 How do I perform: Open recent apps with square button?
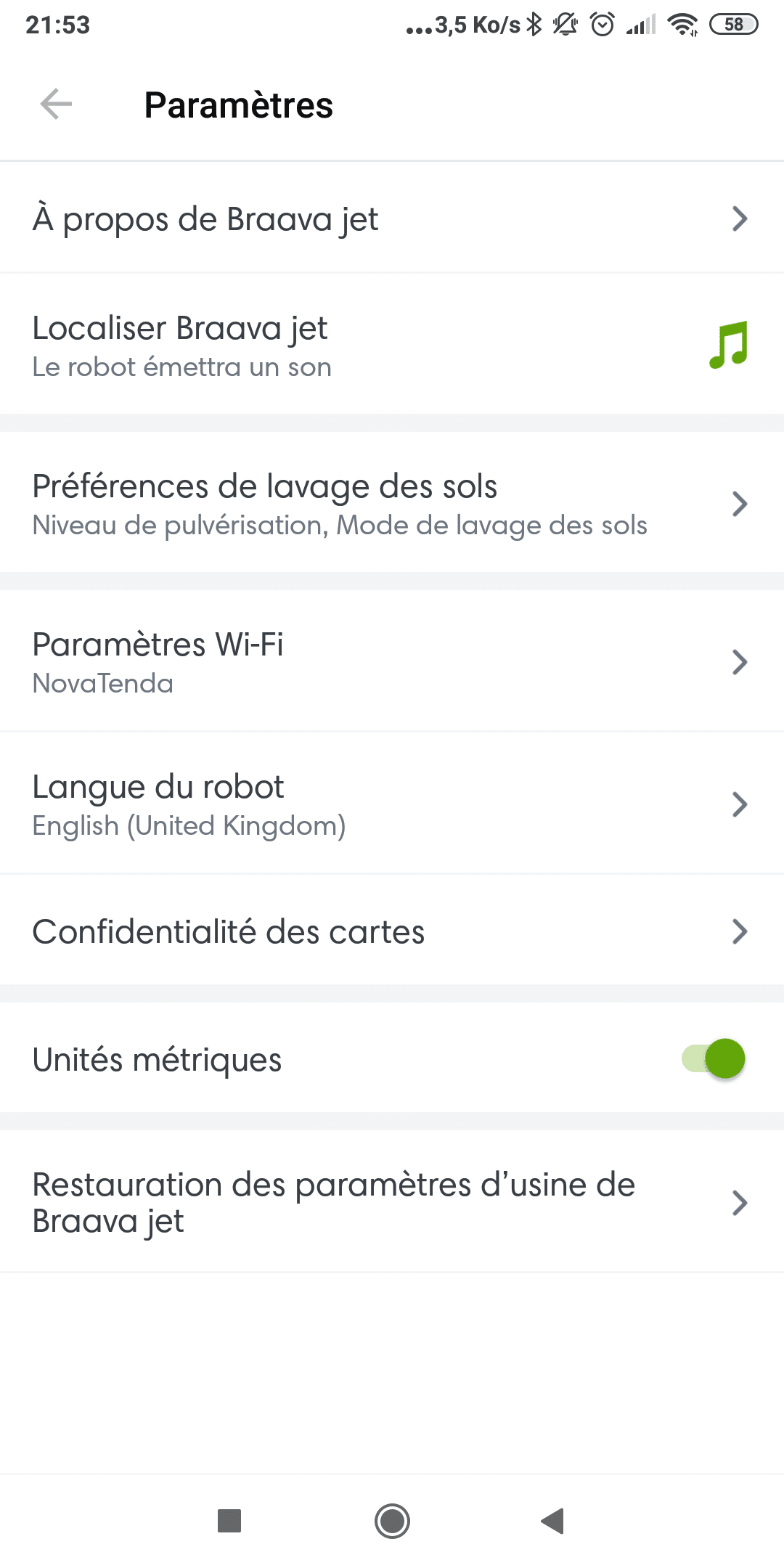pyautogui.click(x=229, y=1521)
